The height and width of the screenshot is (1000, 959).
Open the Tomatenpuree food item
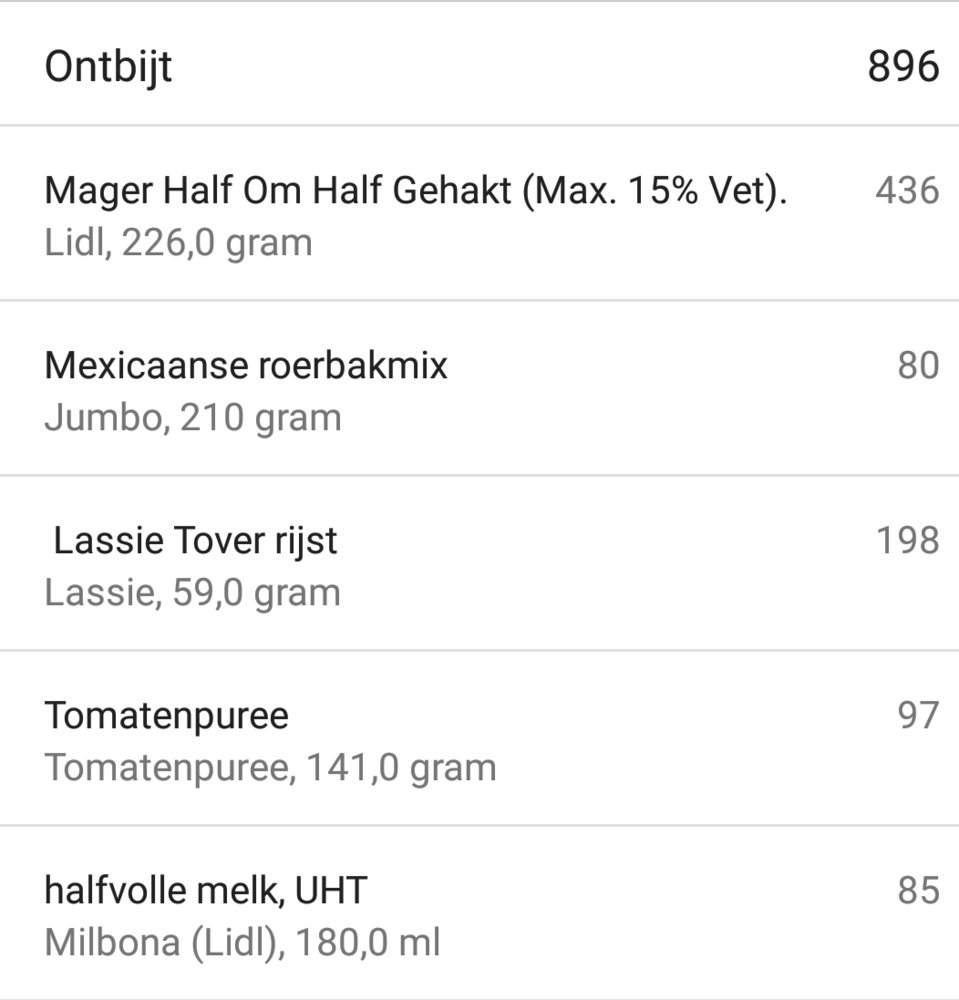pyautogui.click(x=166, y=714)
